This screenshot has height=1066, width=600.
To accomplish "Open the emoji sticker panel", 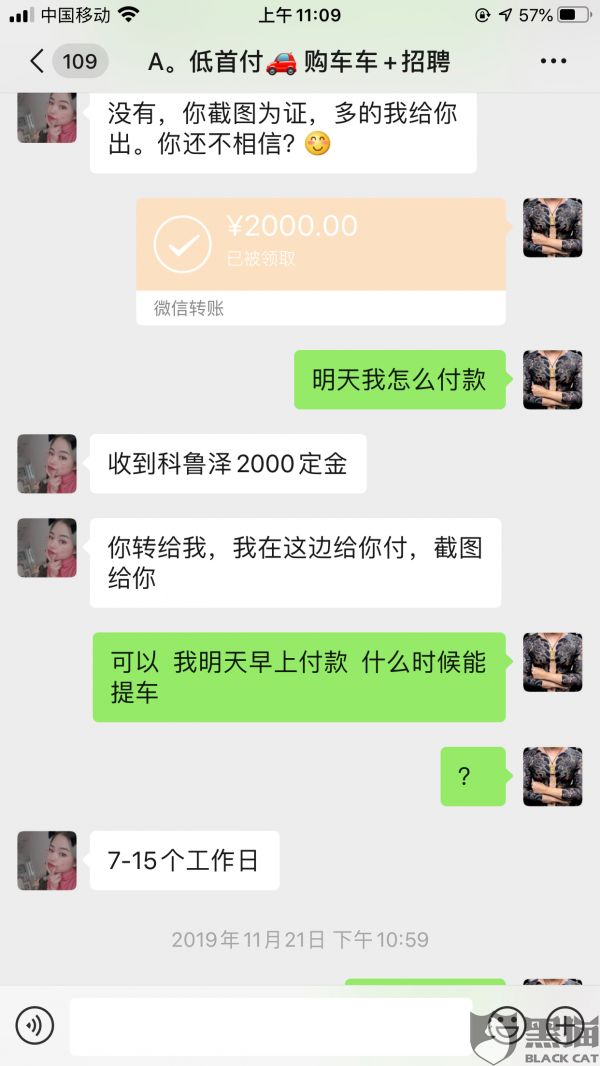I will 507,1026.
